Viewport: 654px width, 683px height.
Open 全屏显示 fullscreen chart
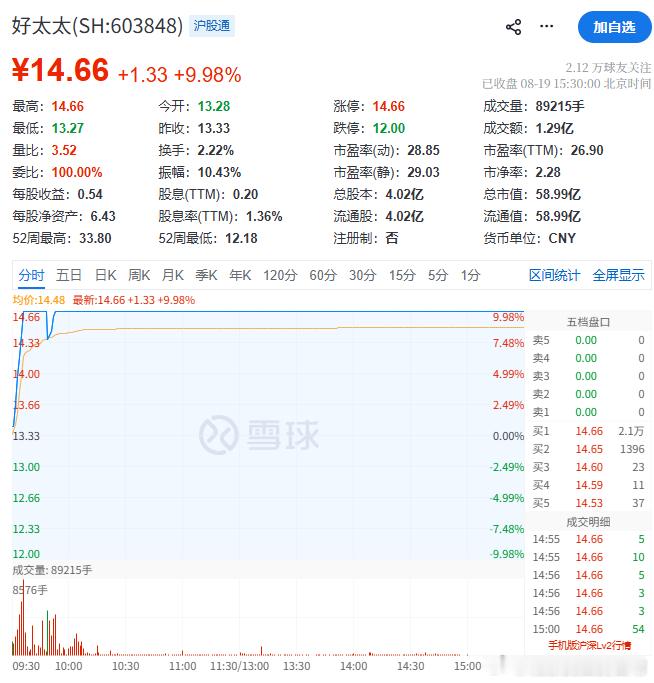tap(618, 275)
